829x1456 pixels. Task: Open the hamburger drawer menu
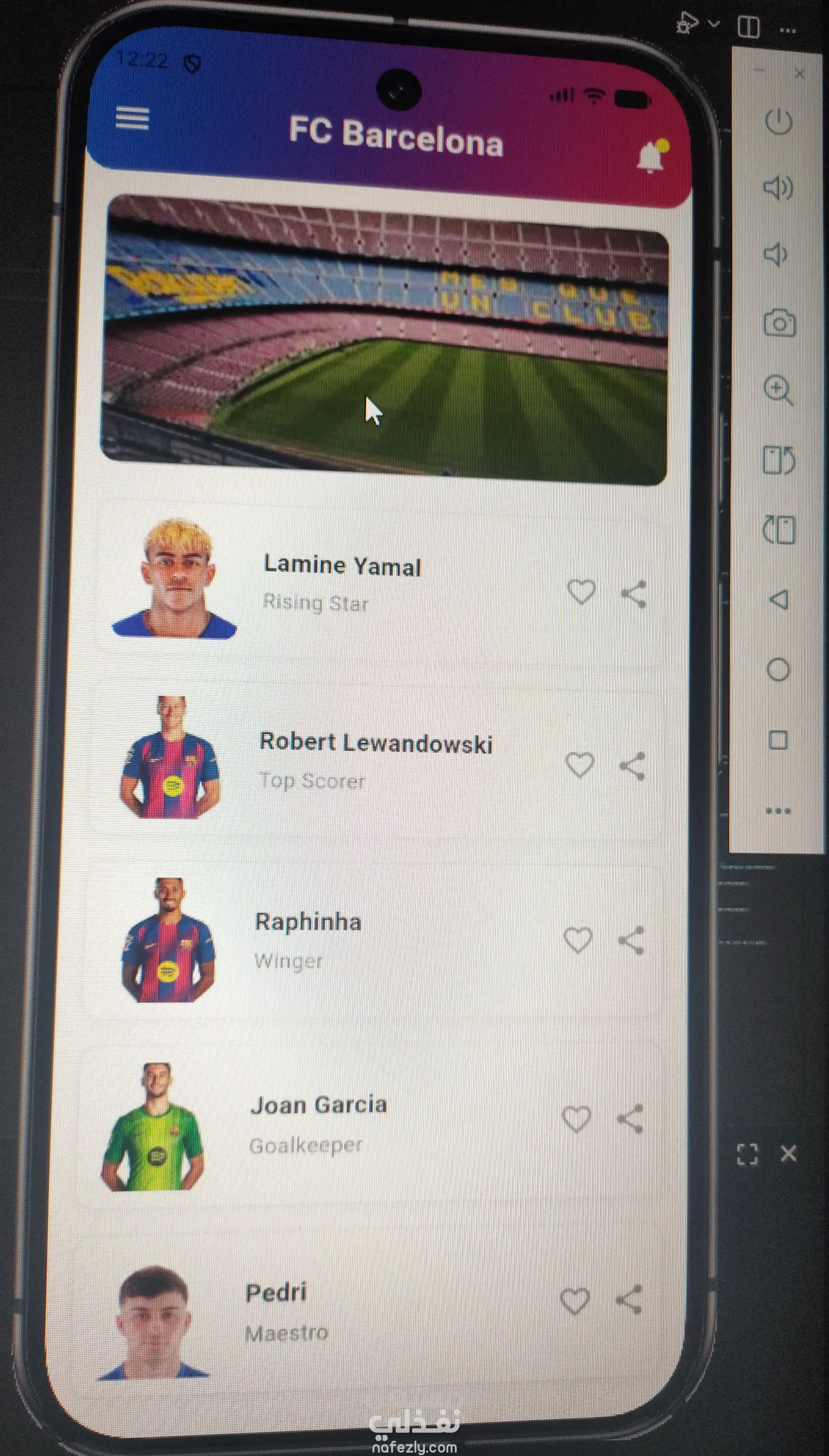(x=132, y=119)
